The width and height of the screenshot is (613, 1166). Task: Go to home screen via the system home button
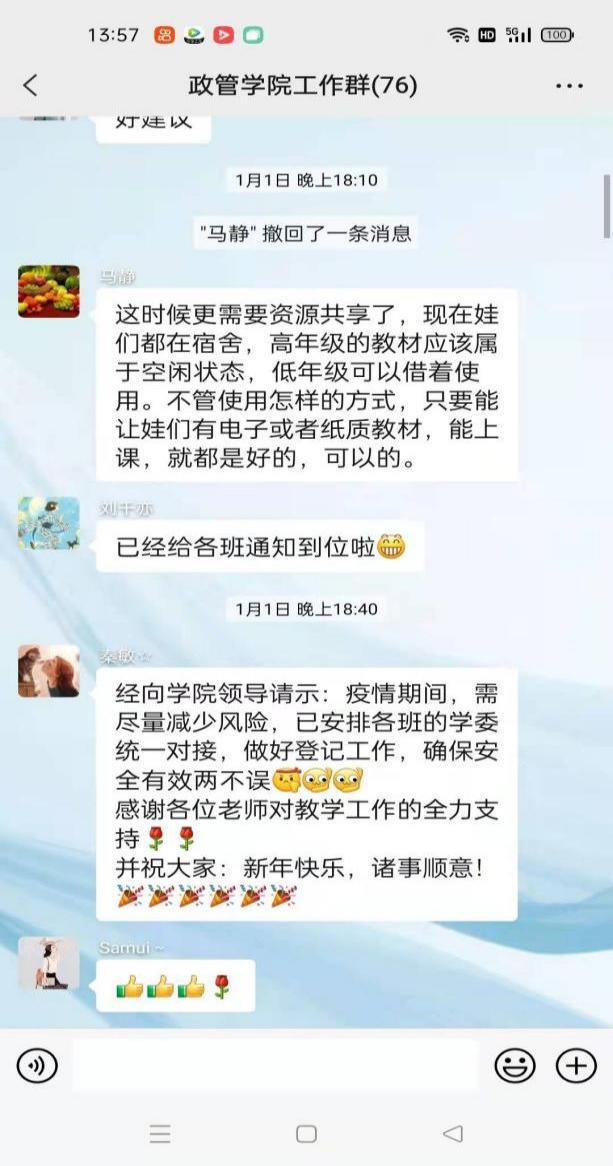307,1133
